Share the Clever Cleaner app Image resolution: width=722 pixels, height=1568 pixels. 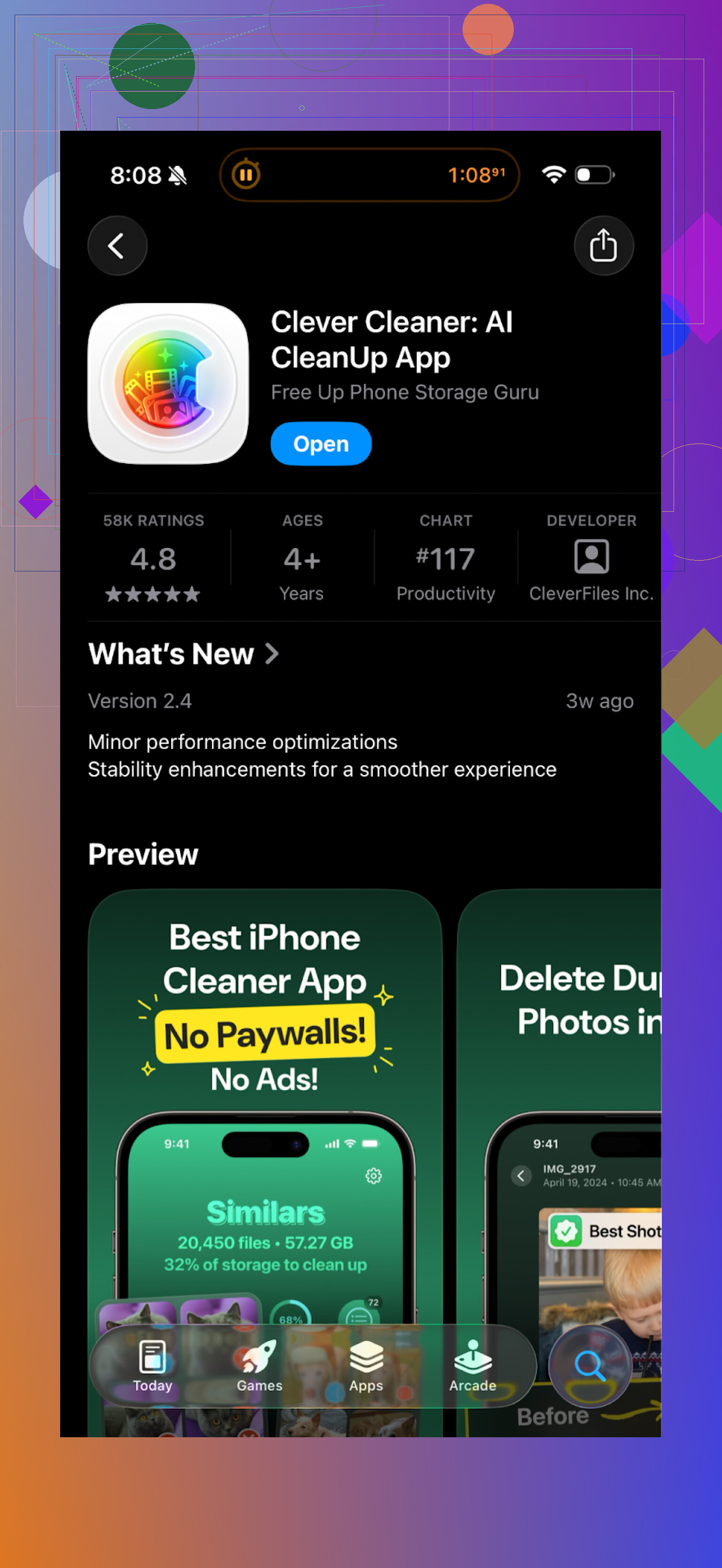(603, 246)
